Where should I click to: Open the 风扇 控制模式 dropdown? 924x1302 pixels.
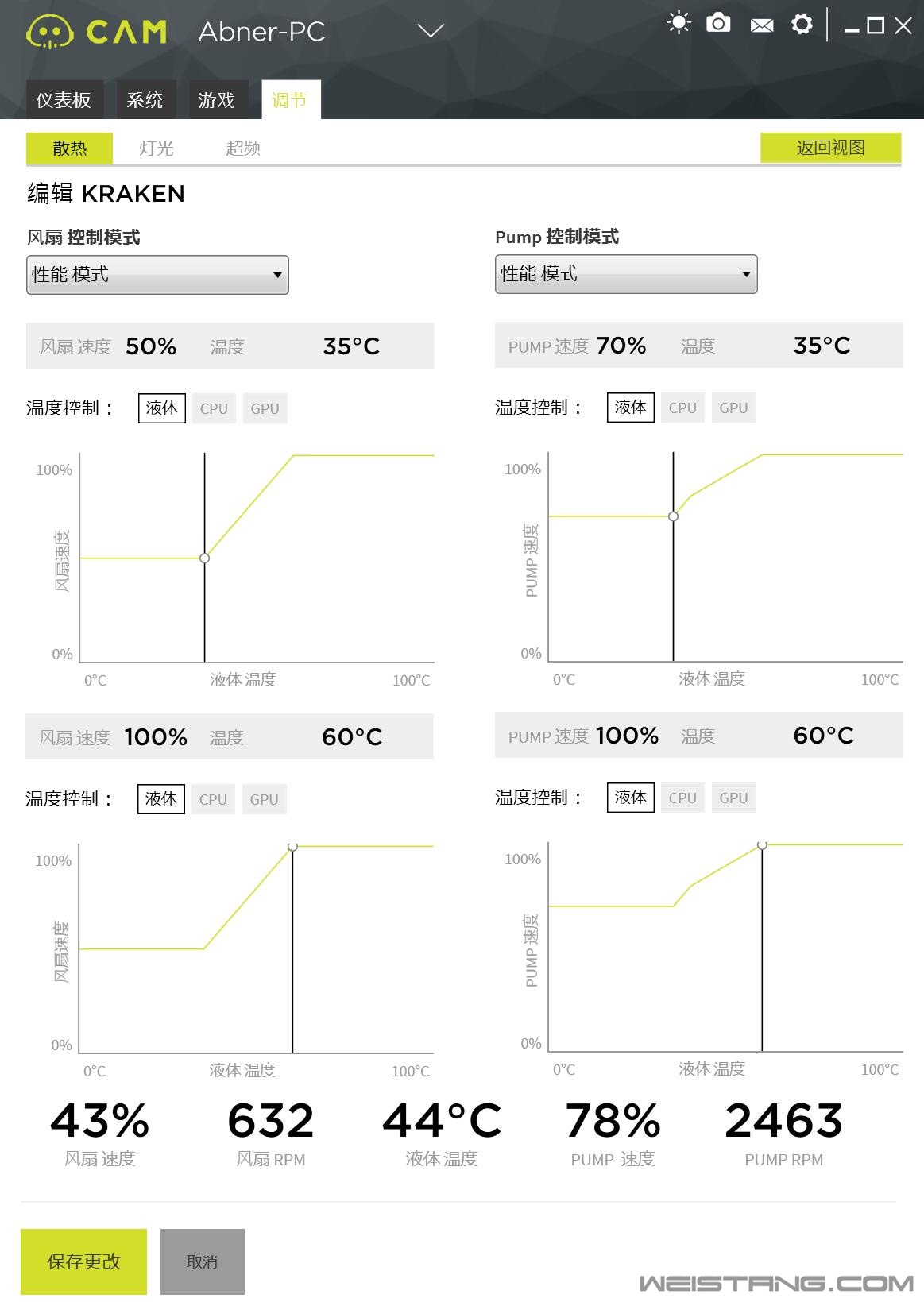click(157, 275)
